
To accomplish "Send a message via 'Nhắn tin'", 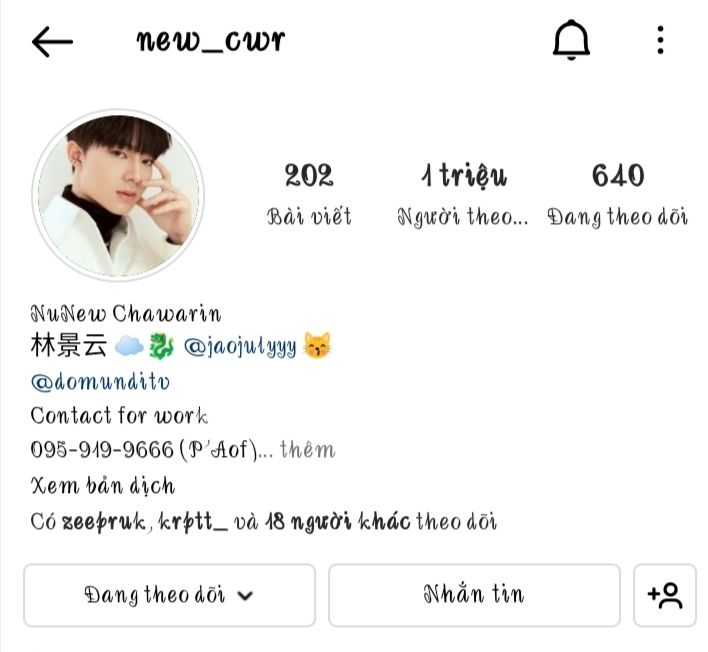I will (x=474, y=595).
